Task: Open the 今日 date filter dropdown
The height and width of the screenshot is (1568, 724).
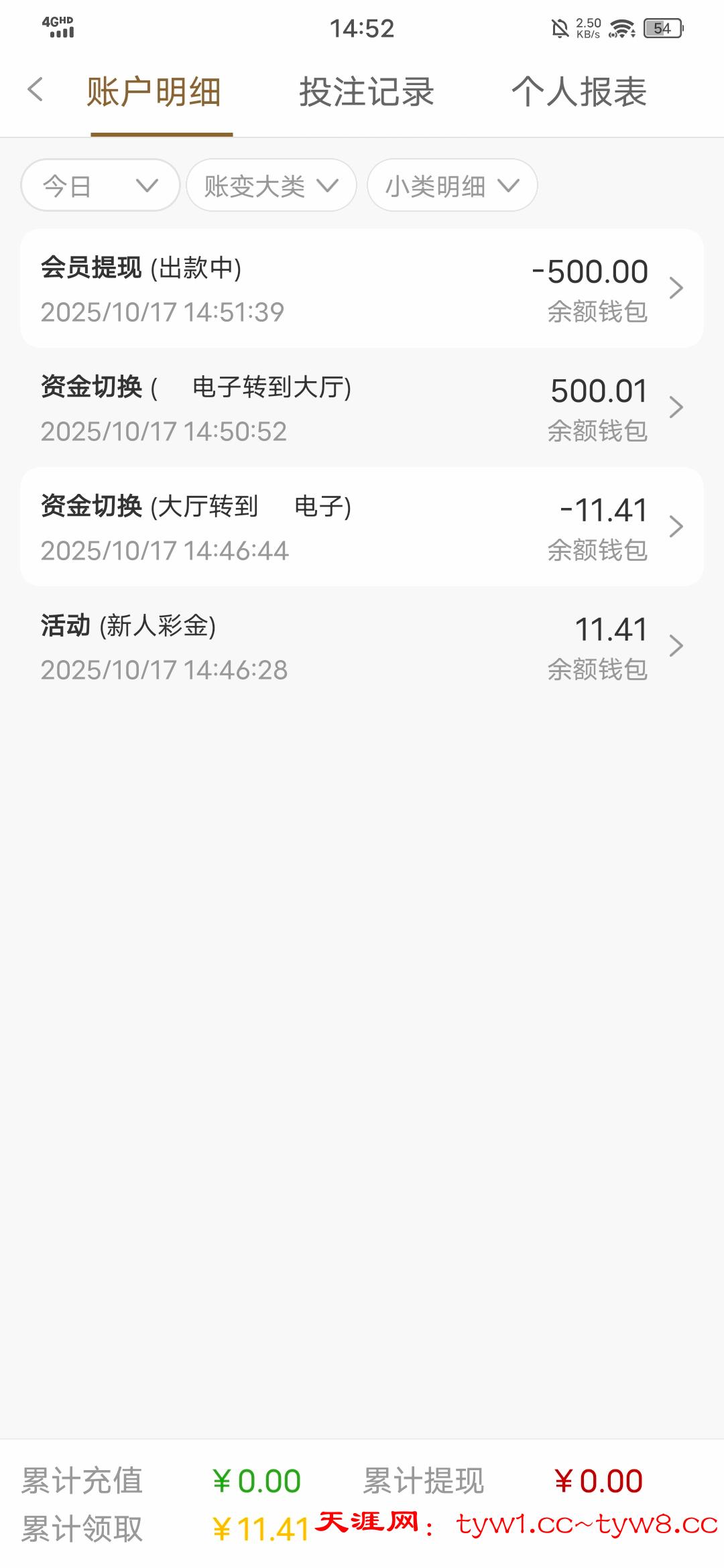Action: (x=99, y=186)
